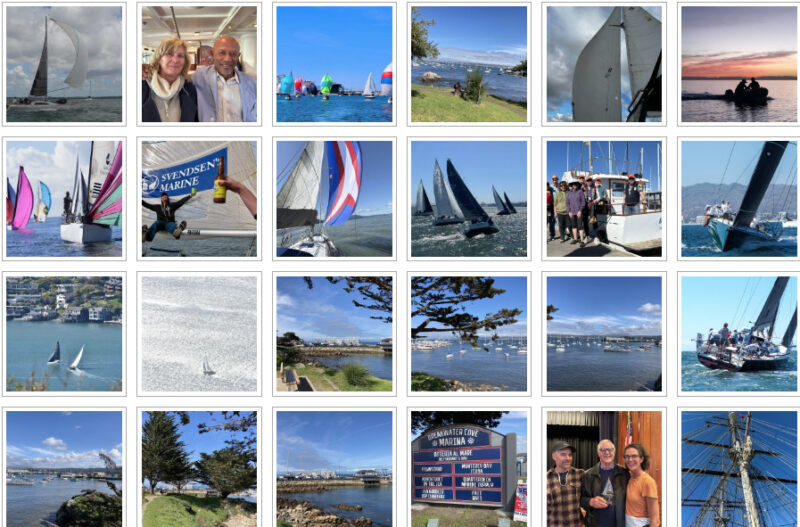This screenshot has height=527, width=800.
Task: Open the lone sailboat on glittering water photo
Action: (198, 333)
